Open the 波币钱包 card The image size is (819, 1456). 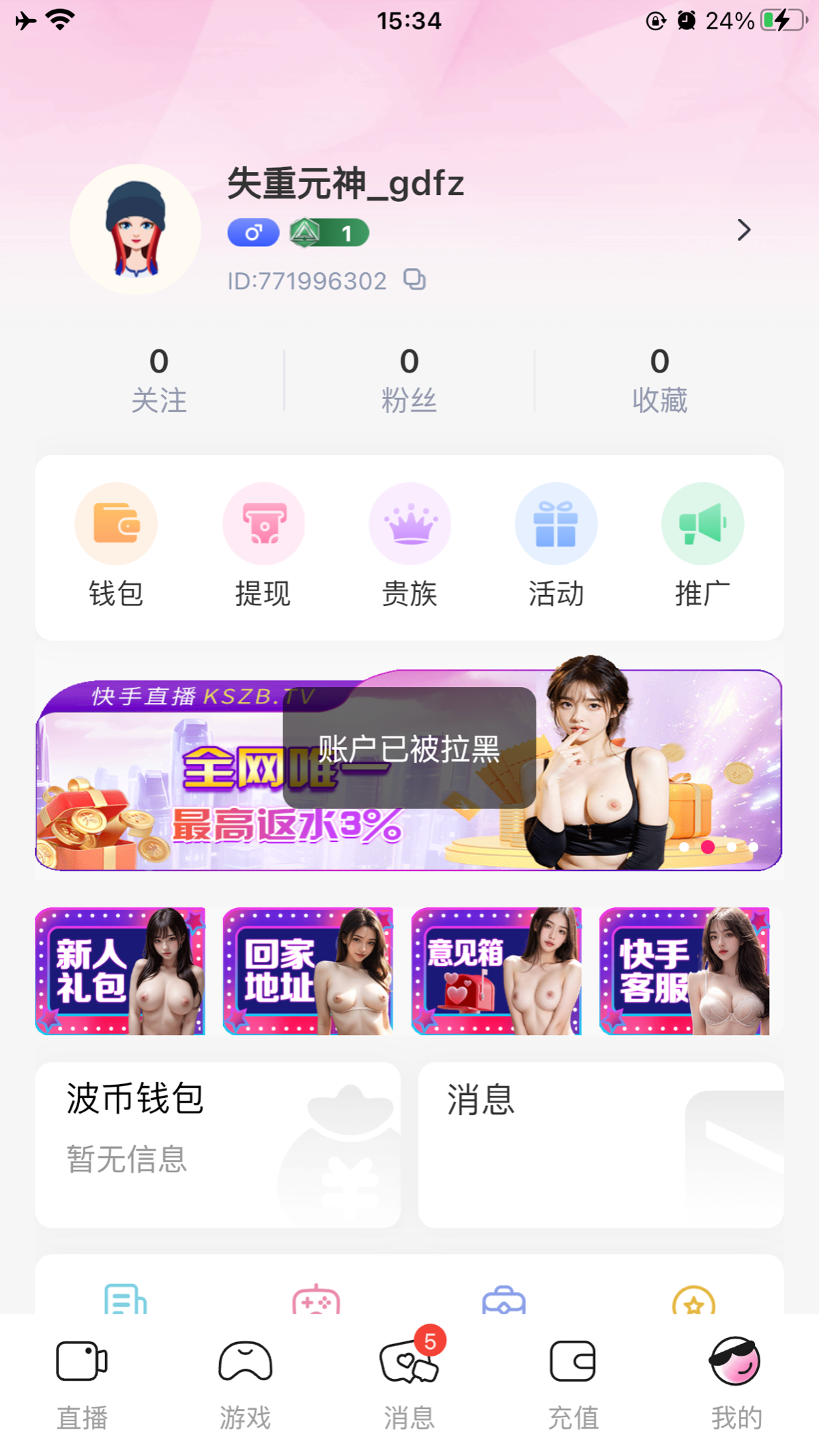point(218,1144)
